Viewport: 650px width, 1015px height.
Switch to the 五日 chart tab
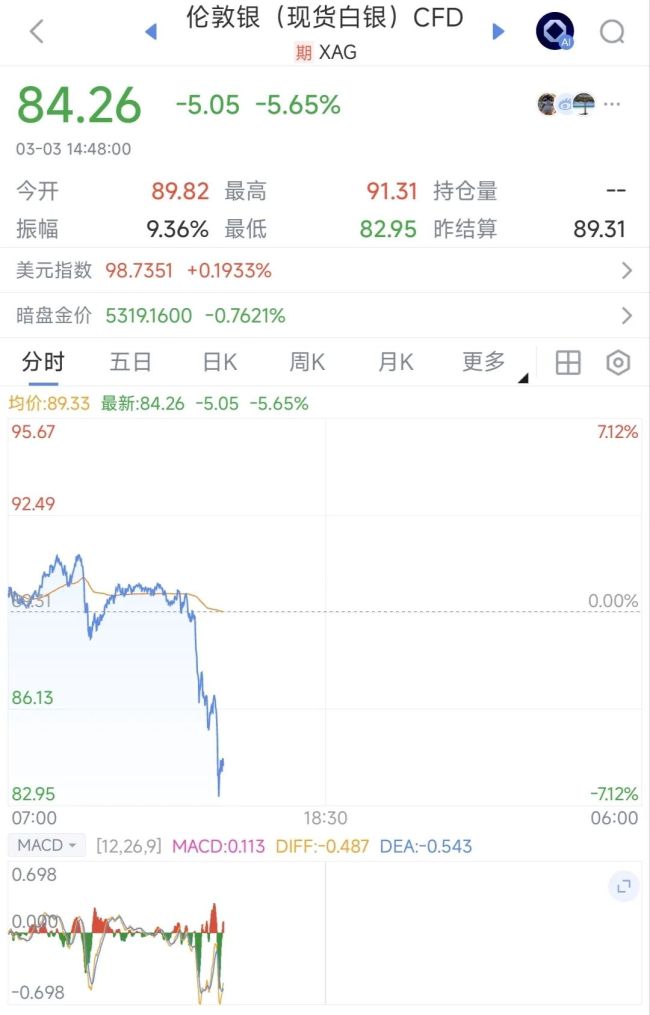(131, 362)
